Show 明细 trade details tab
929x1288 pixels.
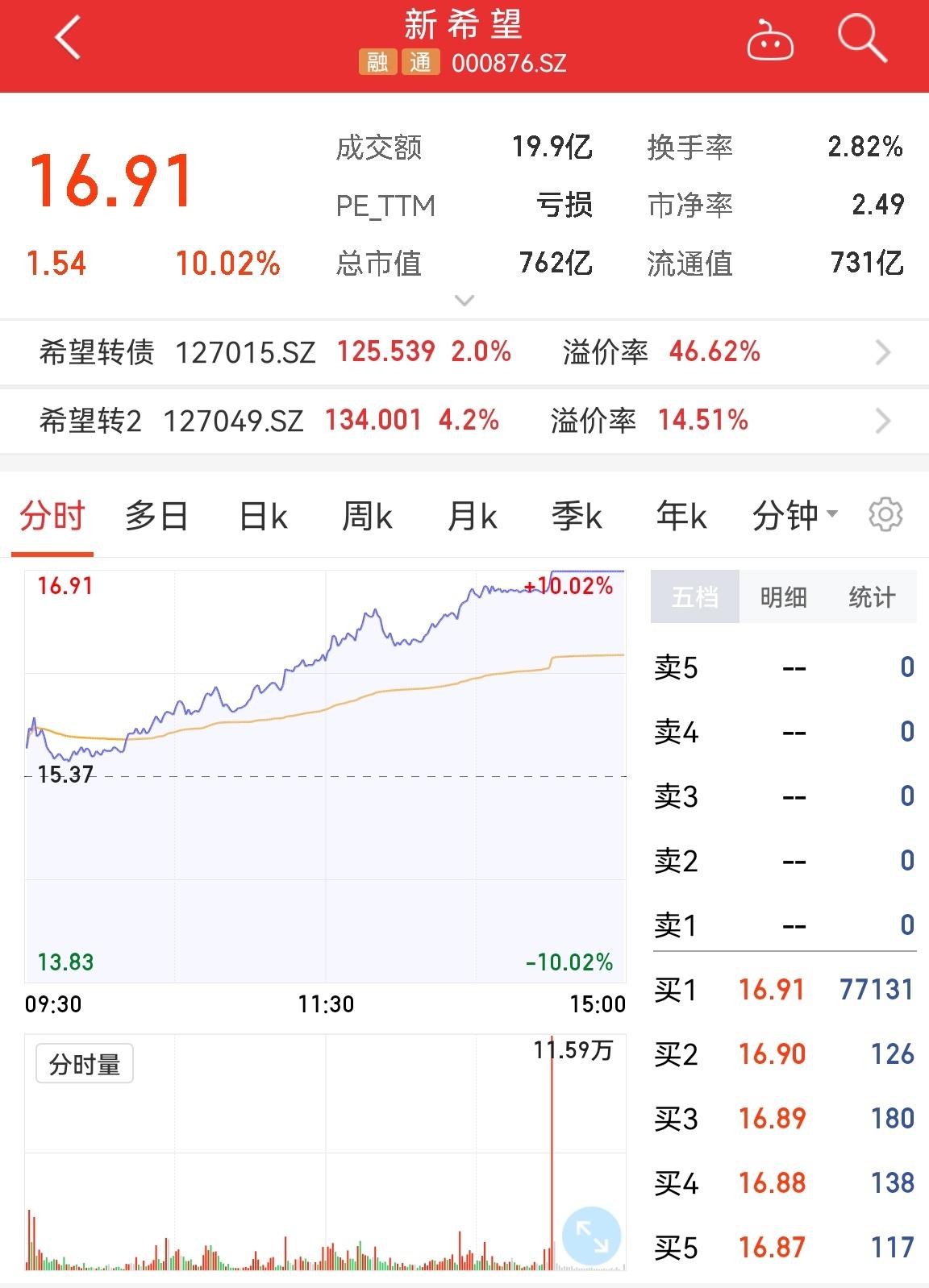tap(783, 597)
